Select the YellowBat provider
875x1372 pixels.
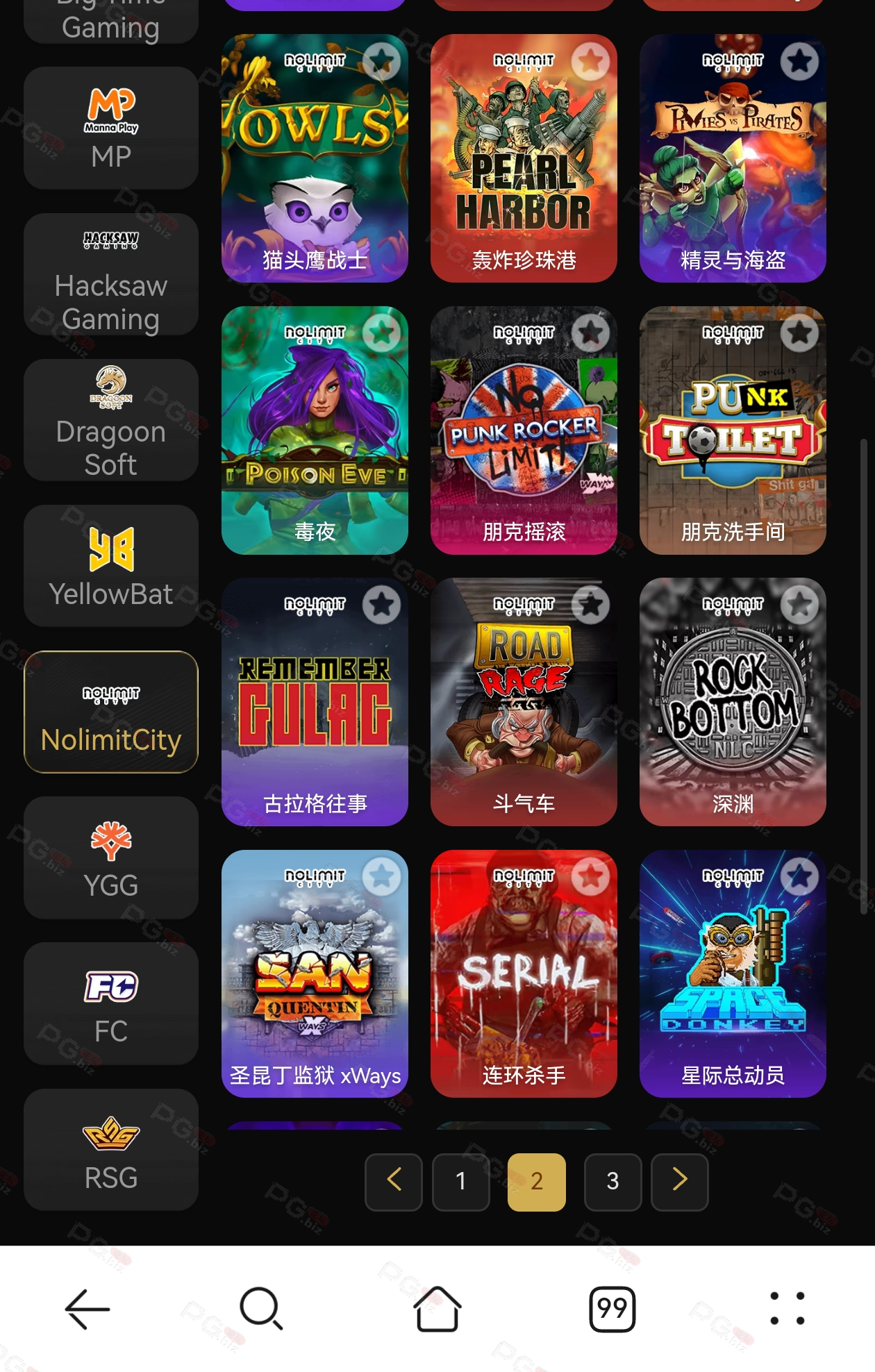pos(111,567)
